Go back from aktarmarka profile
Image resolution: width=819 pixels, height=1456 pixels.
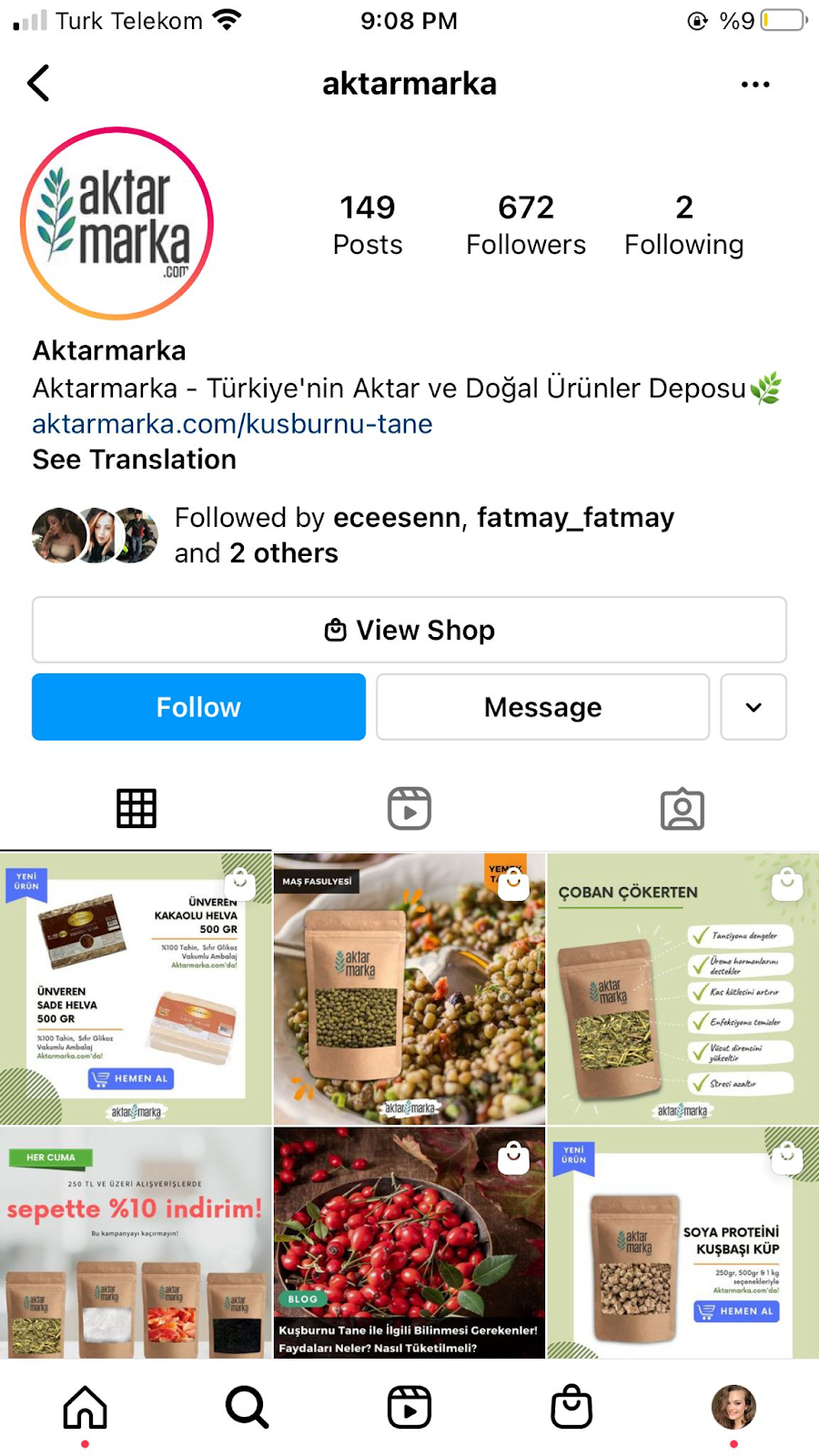pos(38,84)
